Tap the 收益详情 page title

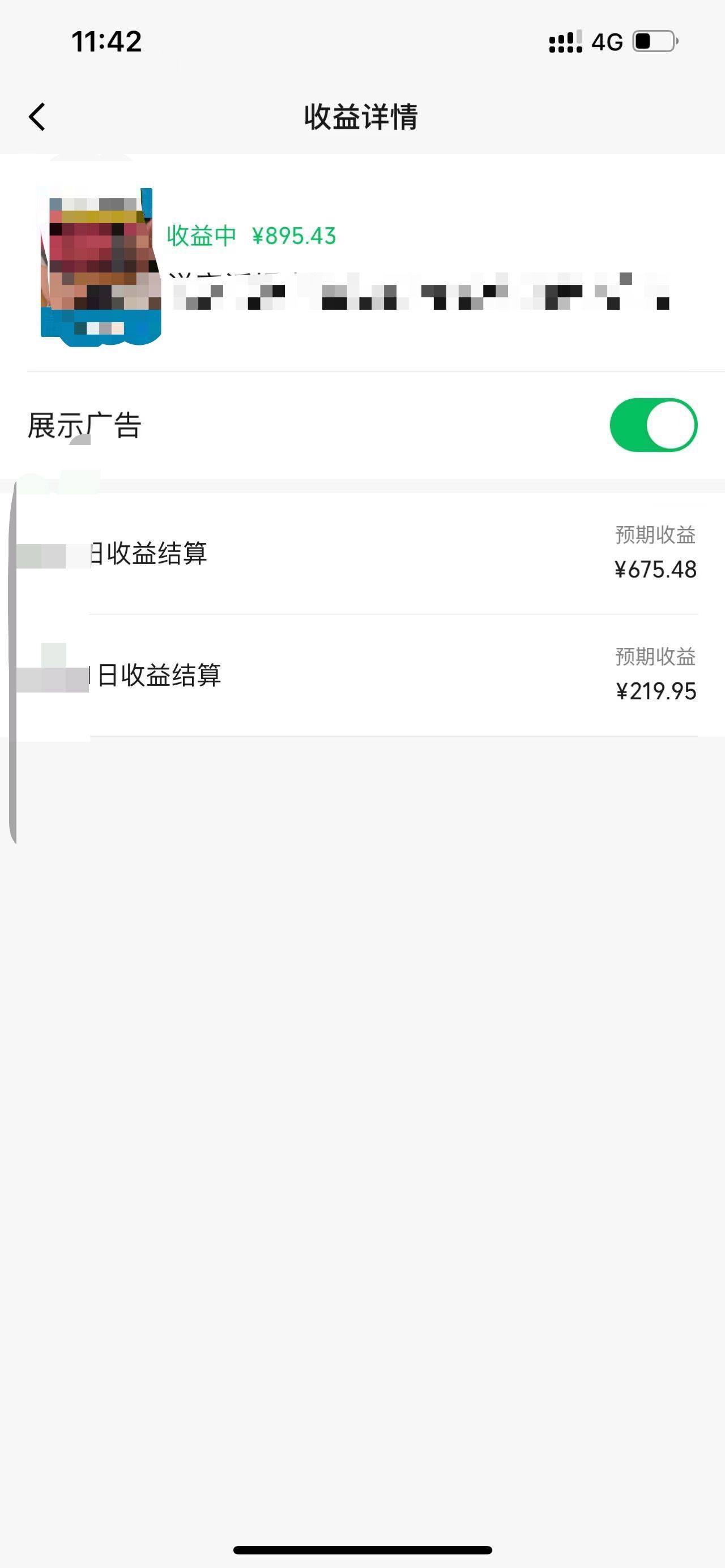[361, 117]
